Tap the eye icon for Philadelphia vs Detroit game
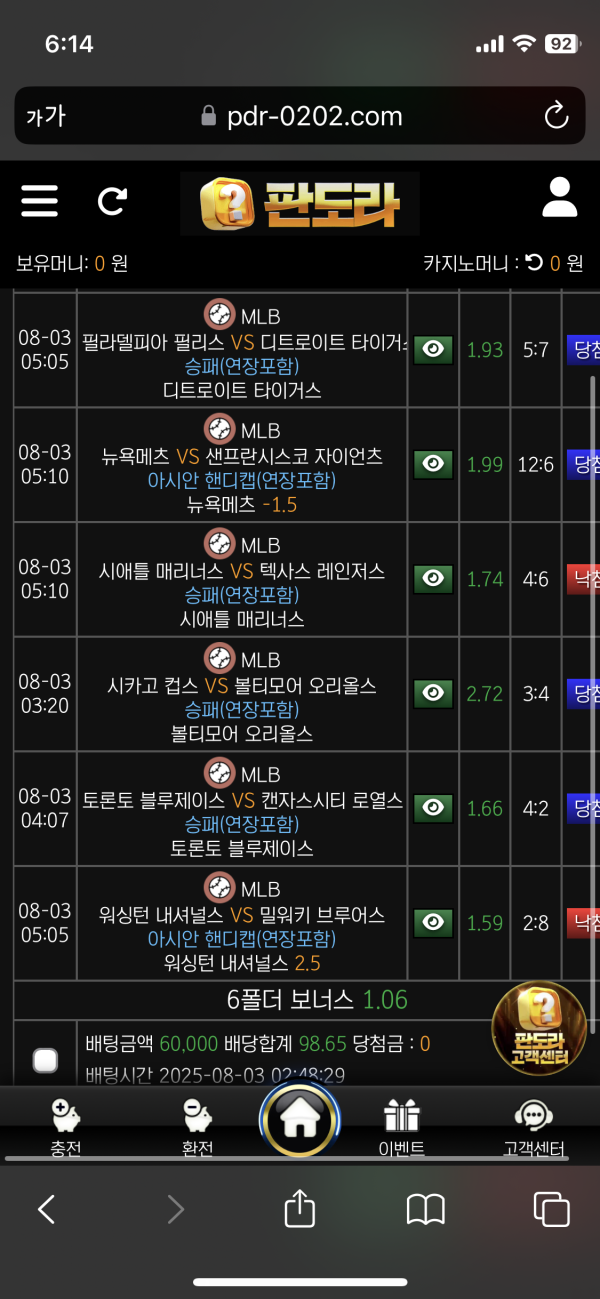The image size is (600, 1299). [x=433, y=349]
